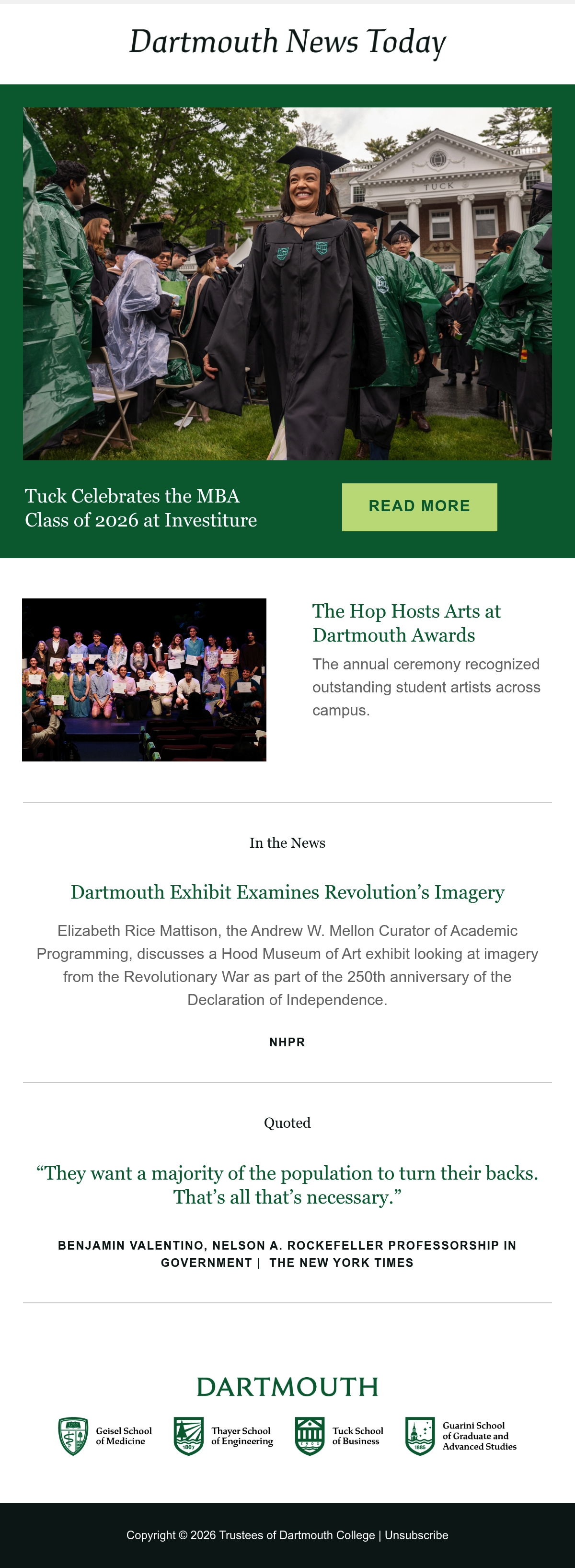Tap the Unsubscribe link
575x1568 pixels.
tap(416, 1535)
